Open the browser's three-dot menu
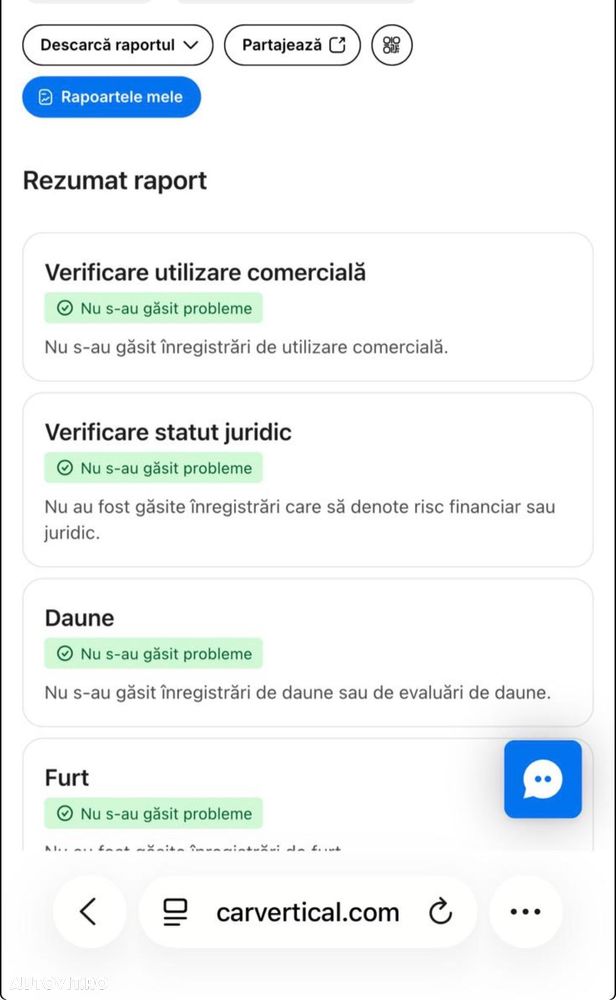616x1000 pixels. tap(525, 911)
